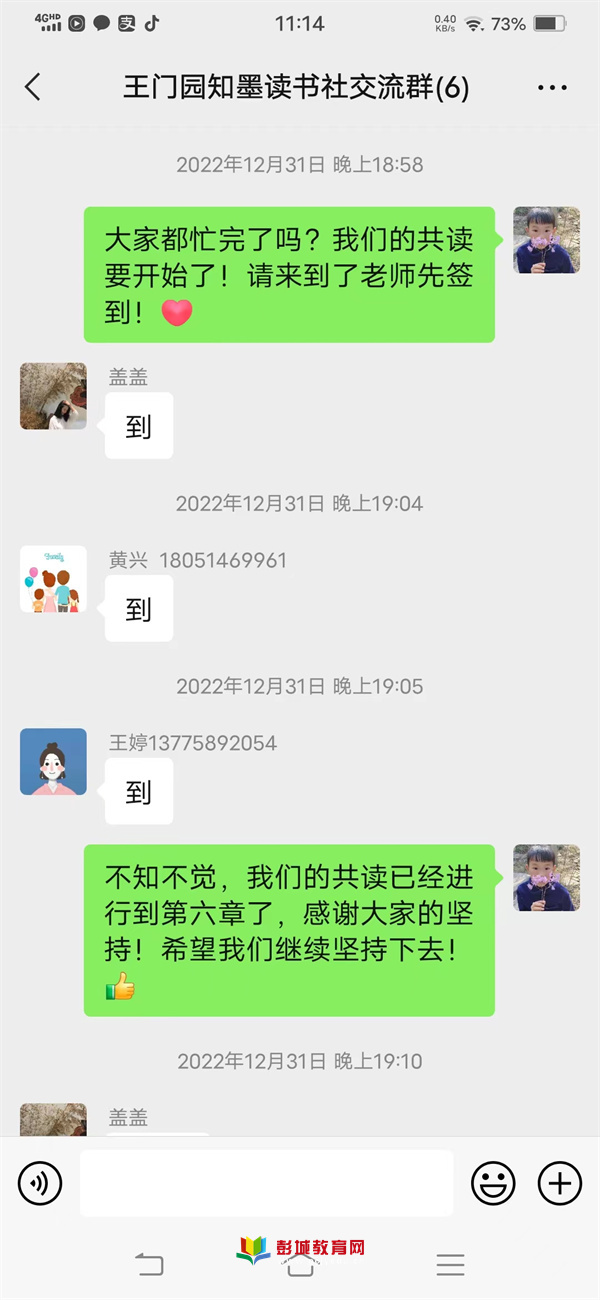Open the emoji picker
600x1300 pixels.
click(x=493, y=1183)
